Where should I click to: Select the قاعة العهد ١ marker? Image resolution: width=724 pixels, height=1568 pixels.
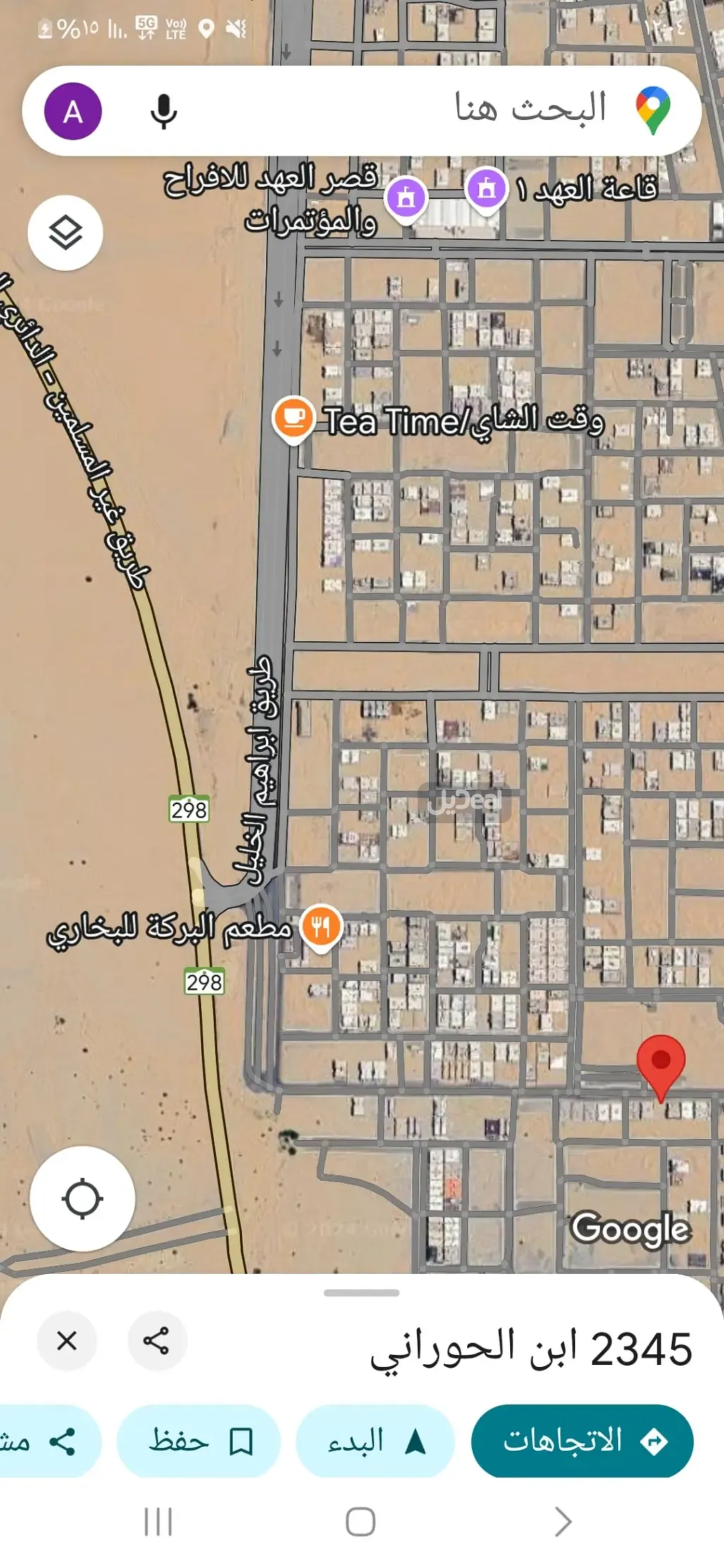pyautogui.click(x=486, y=188)
